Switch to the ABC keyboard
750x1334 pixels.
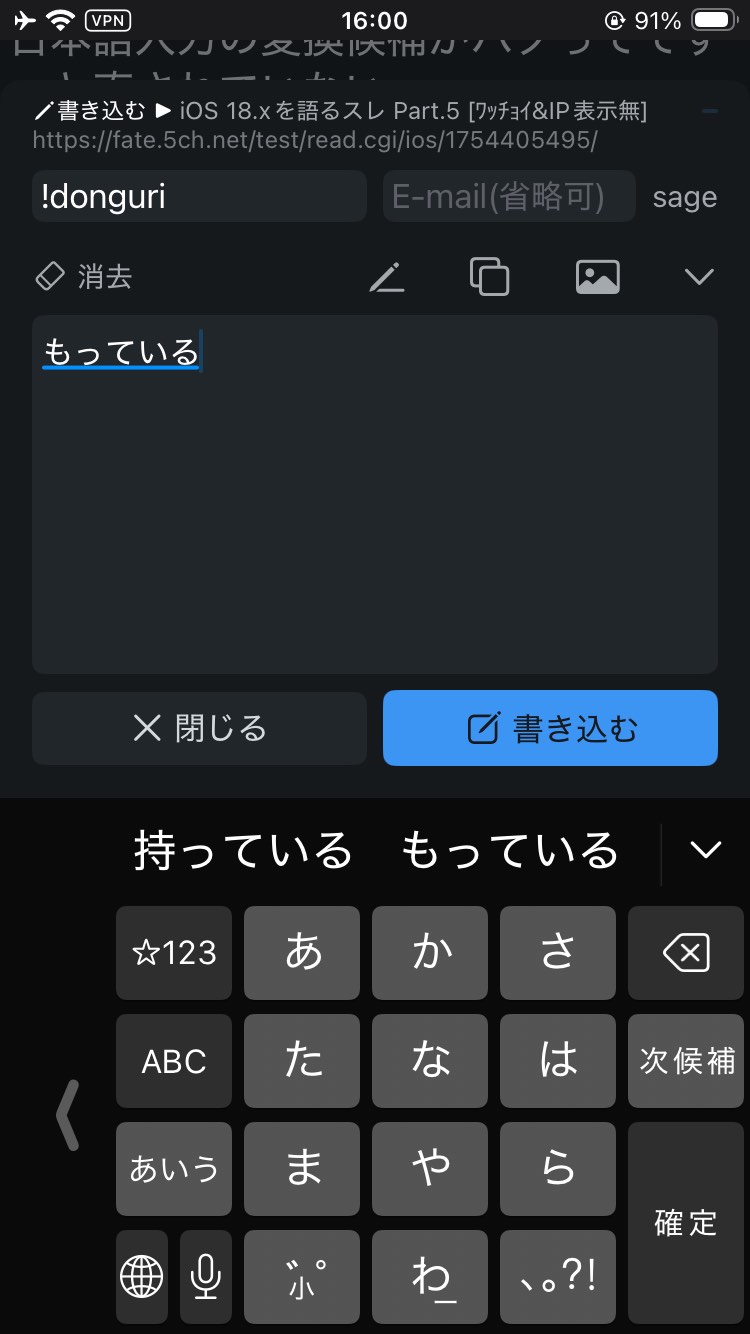click(174, 1061)
